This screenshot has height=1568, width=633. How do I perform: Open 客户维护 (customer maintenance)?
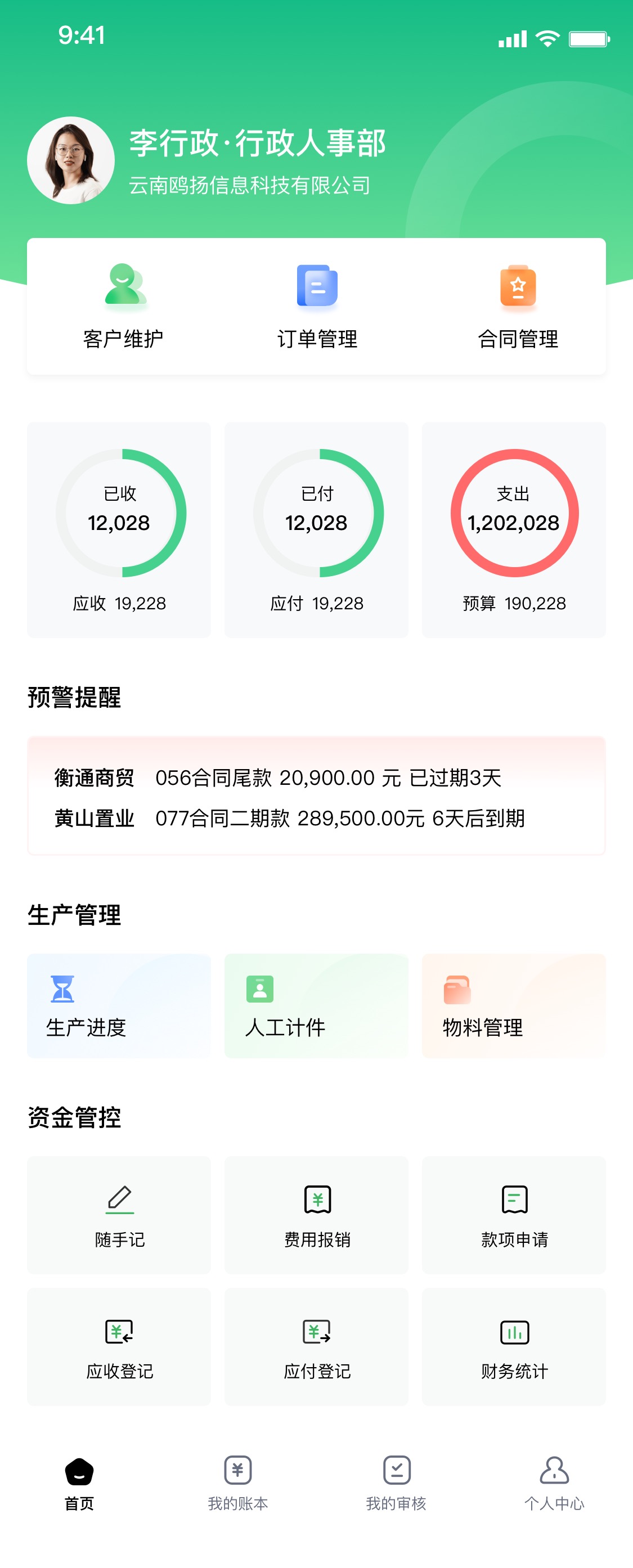(x=124, y=306)
